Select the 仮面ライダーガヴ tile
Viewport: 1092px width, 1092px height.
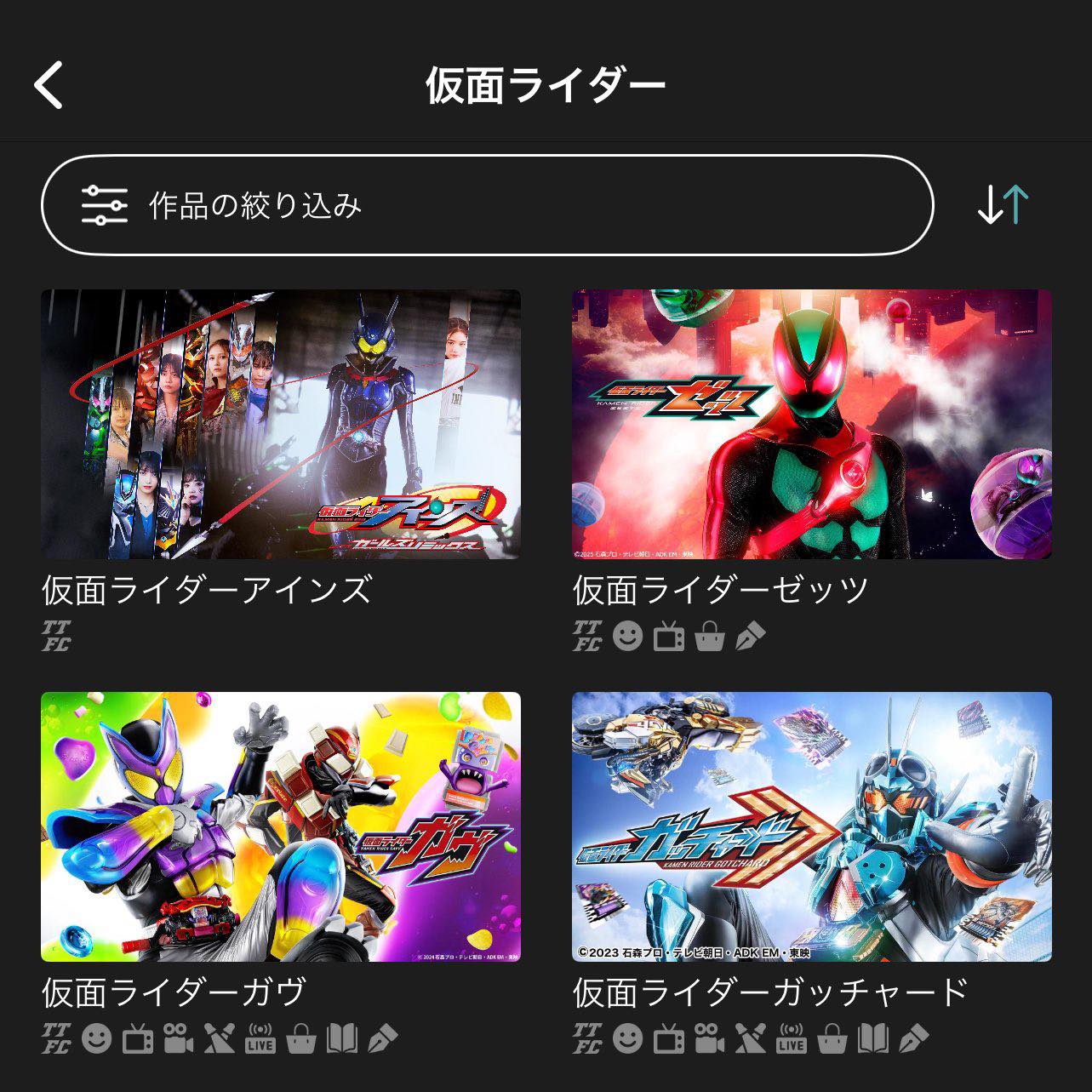tap(281, 826)
